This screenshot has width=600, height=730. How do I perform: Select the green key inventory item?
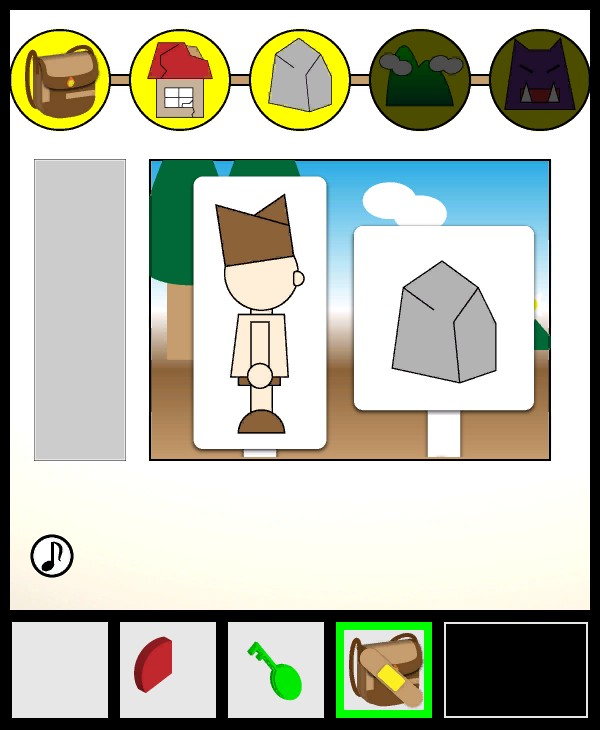[x=276, y=670]
